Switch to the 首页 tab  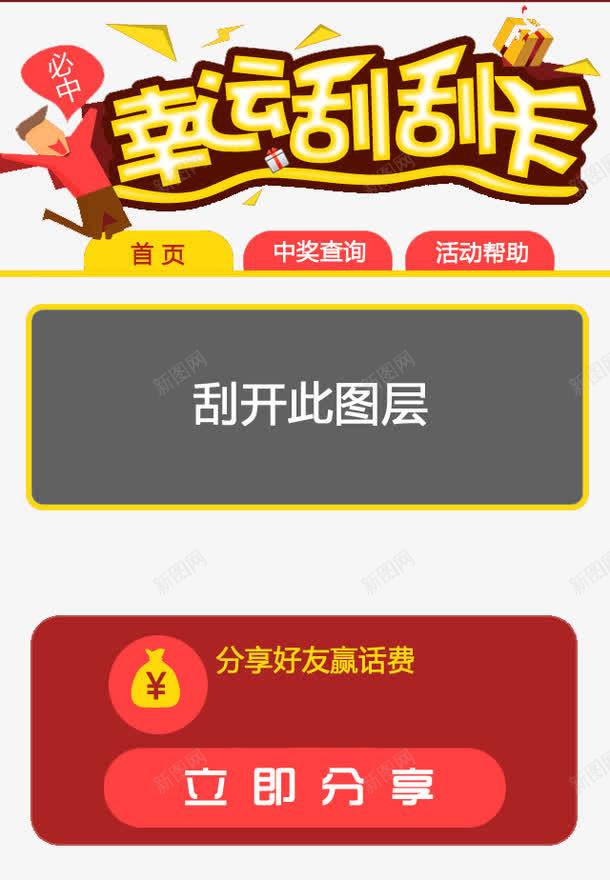tap(158, 254)
